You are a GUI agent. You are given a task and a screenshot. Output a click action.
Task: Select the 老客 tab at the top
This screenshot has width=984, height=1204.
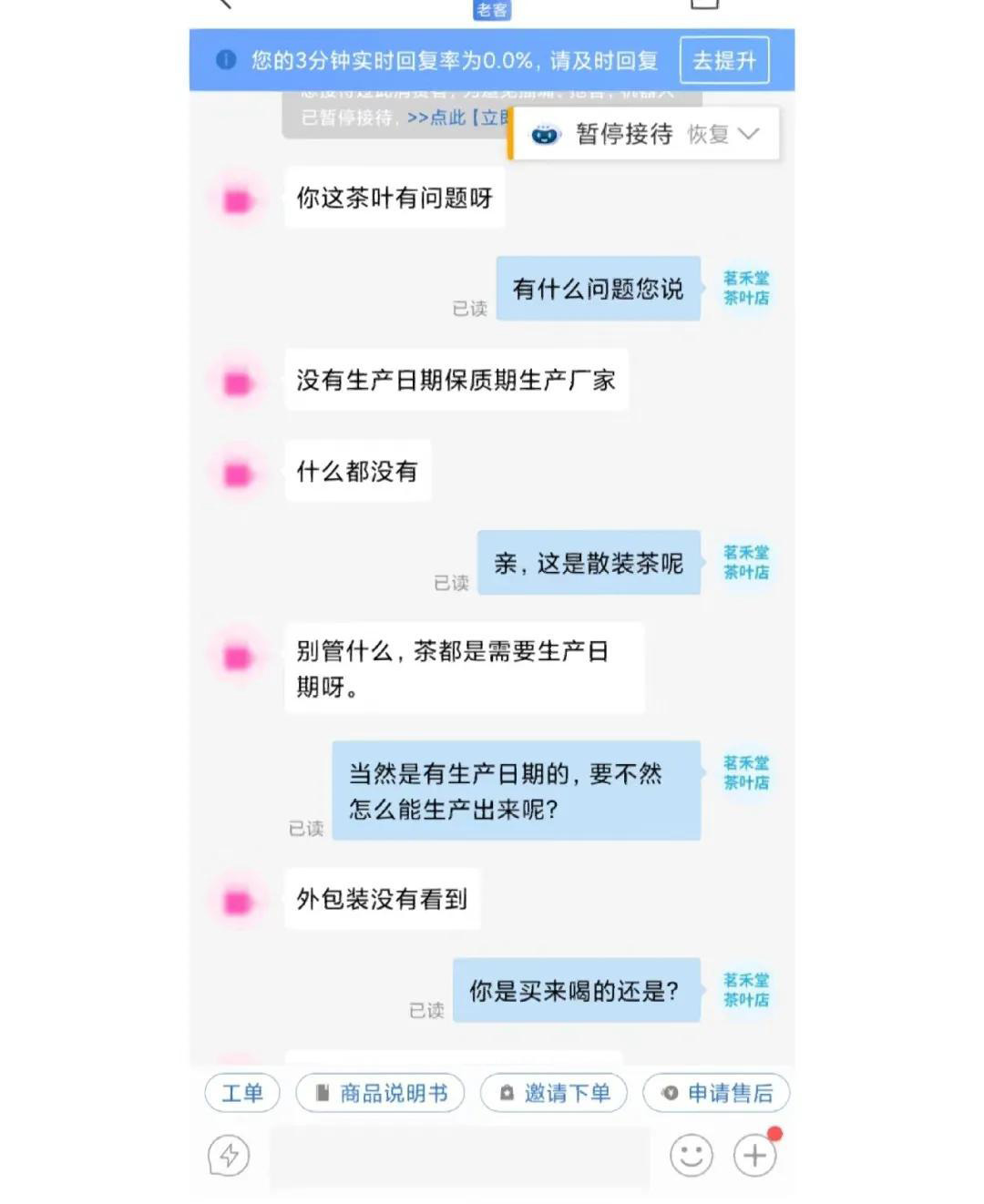(492, 10)
